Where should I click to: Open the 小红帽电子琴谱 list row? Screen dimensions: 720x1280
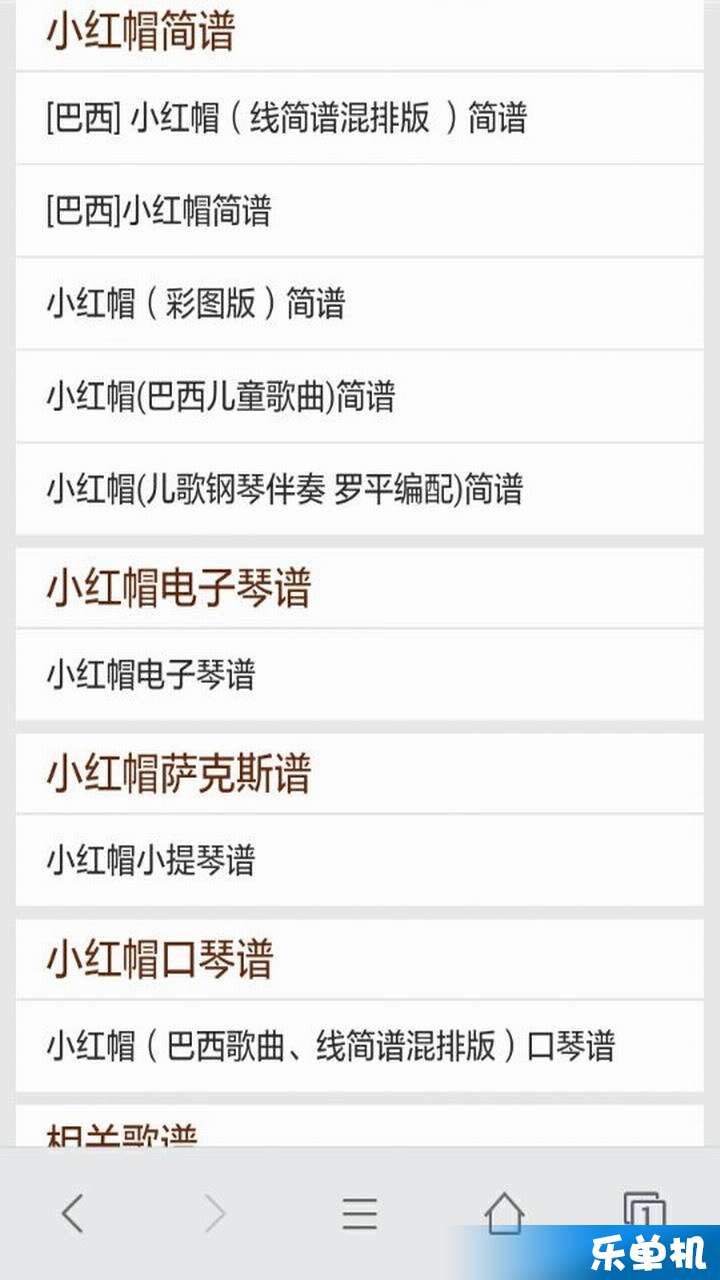coord(359,674)
